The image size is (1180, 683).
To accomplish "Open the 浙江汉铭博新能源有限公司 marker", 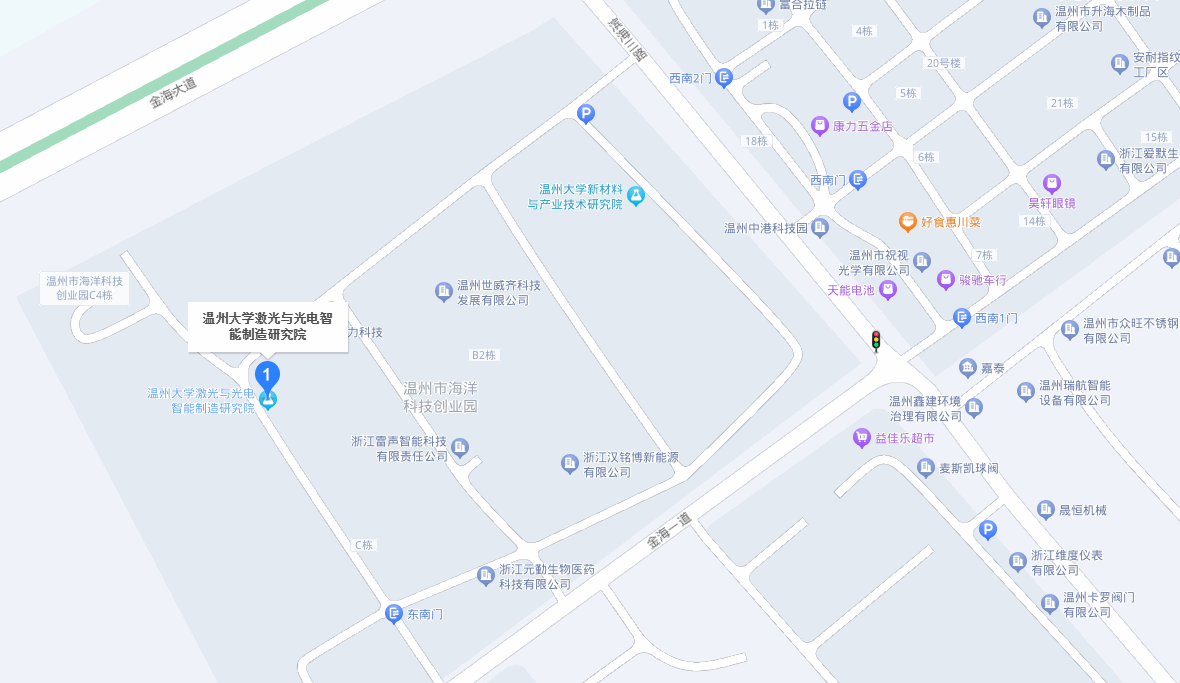I will click(570, 464).
